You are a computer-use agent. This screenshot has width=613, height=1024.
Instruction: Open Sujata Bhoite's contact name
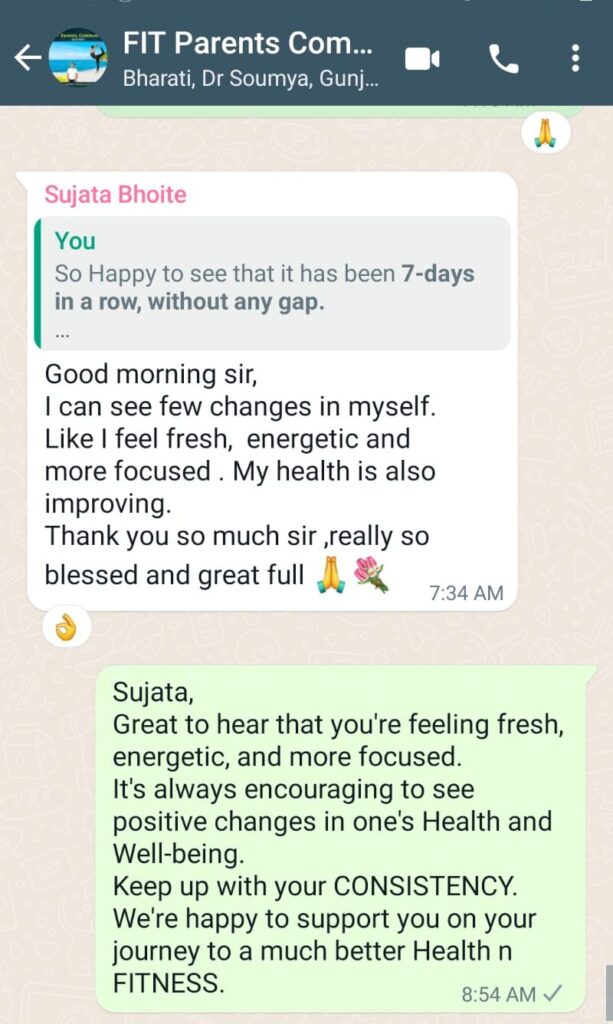point(115,194)
